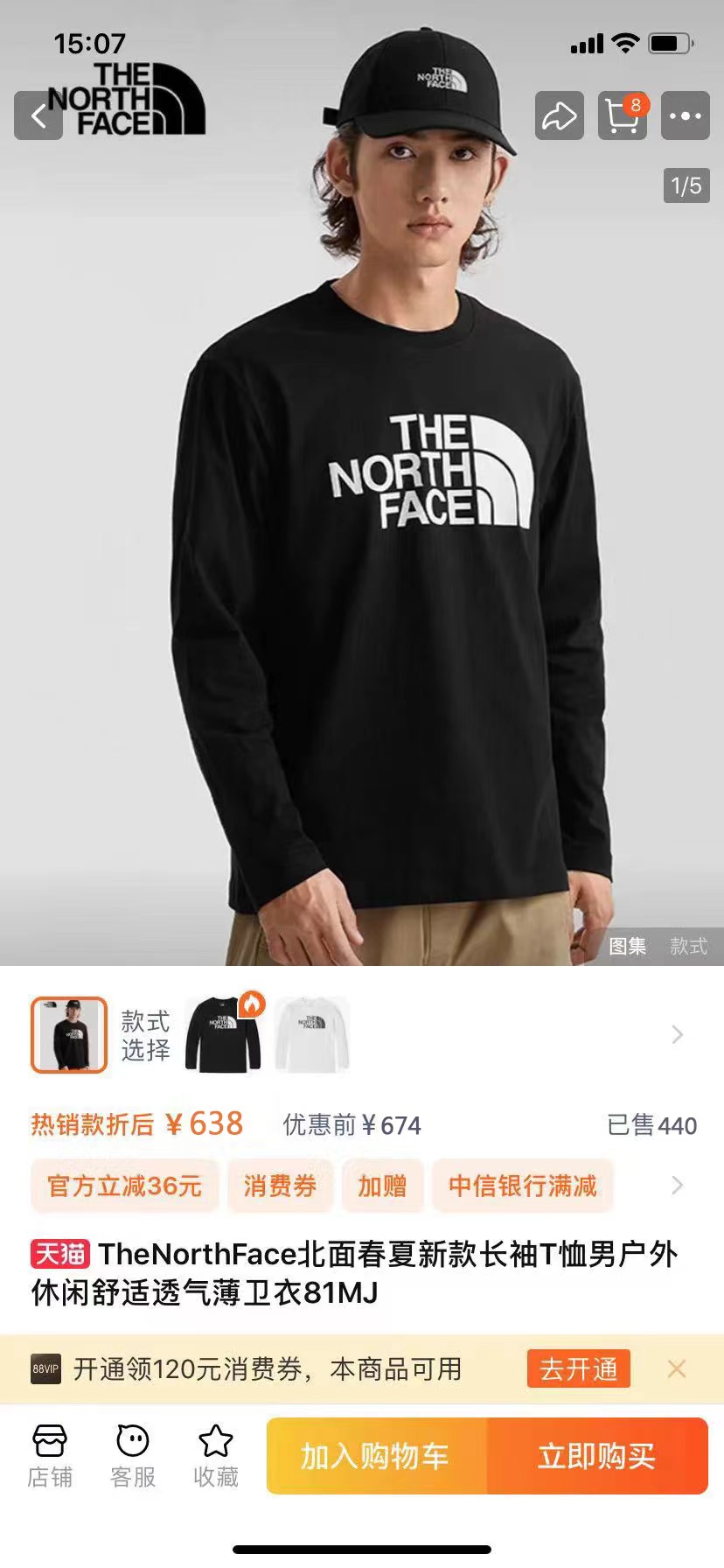This screenshot has width=724, height=1568.
Task: Tap the 官方立减36元 discount chip
Action: pos(124,1186)
